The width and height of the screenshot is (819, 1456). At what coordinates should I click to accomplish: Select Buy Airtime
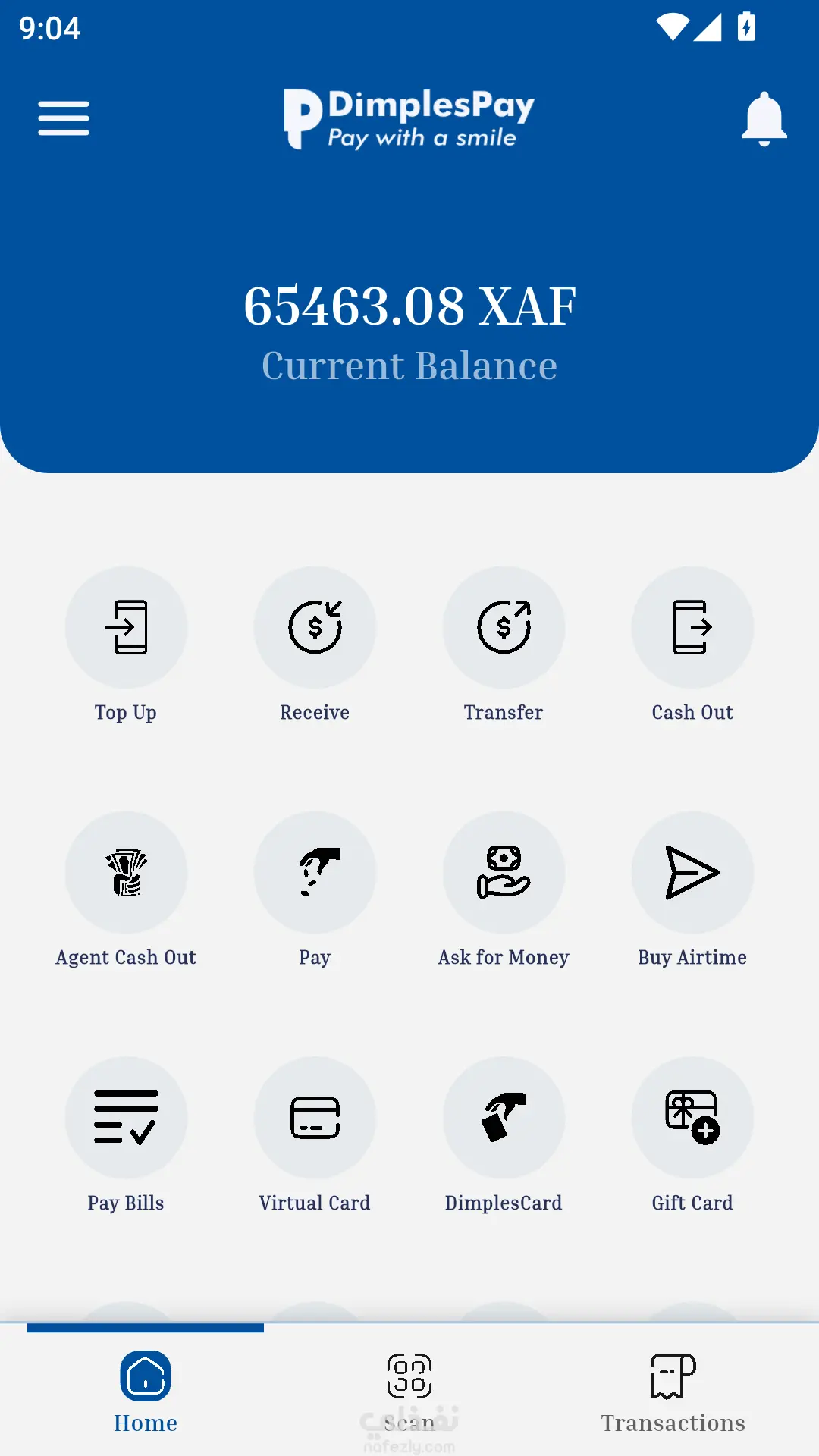point(692,872)
